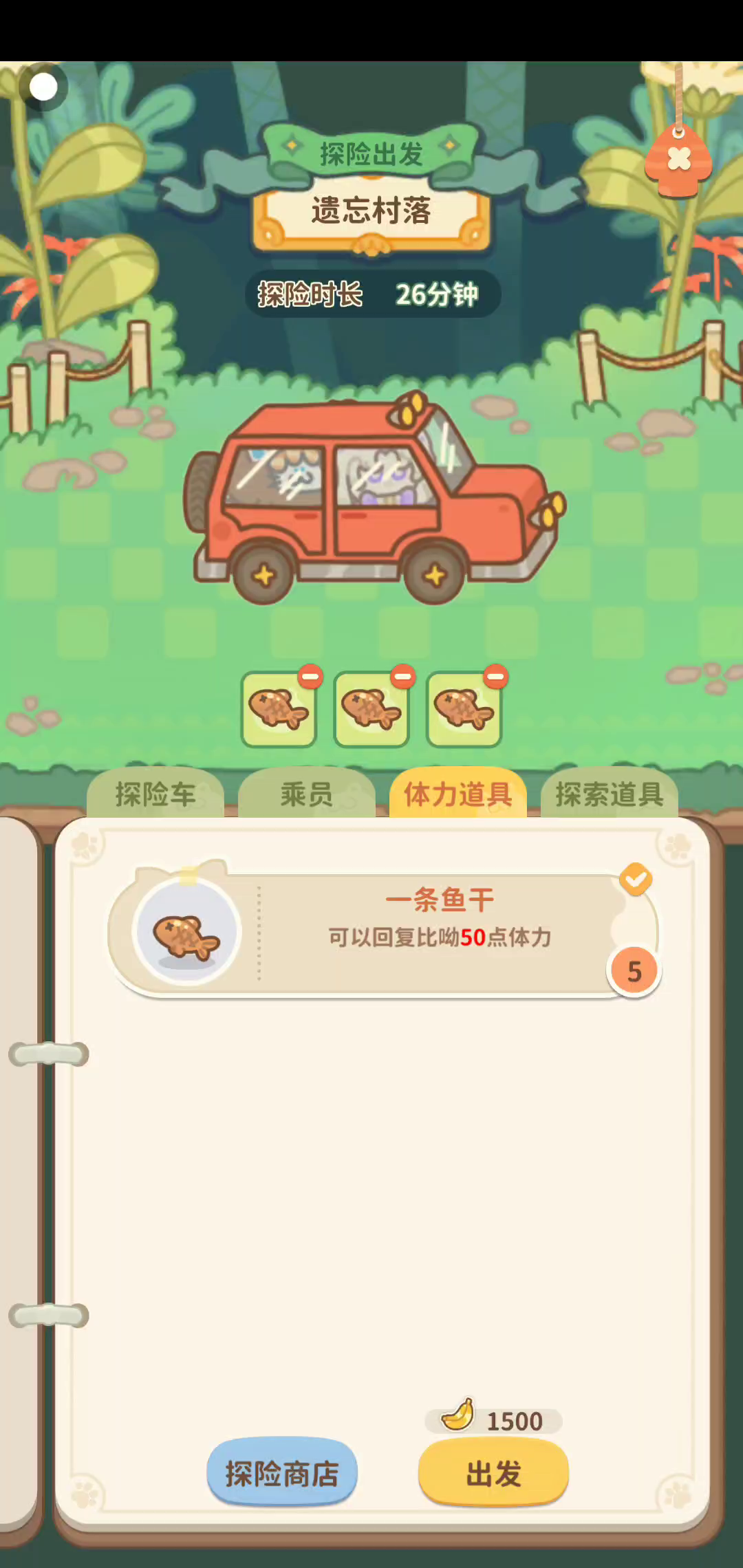Viewport: 743px width, 1568px height.
Task: Remove the last dried fish slot
Action: [495, 677]
